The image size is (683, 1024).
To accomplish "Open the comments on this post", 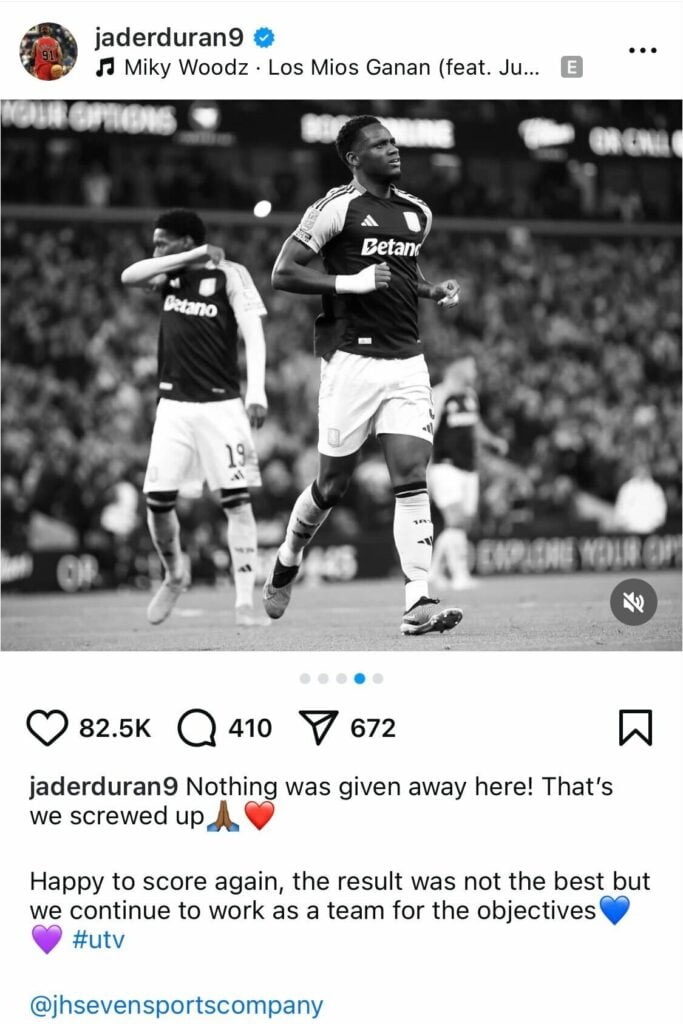I will pos(197,728).
